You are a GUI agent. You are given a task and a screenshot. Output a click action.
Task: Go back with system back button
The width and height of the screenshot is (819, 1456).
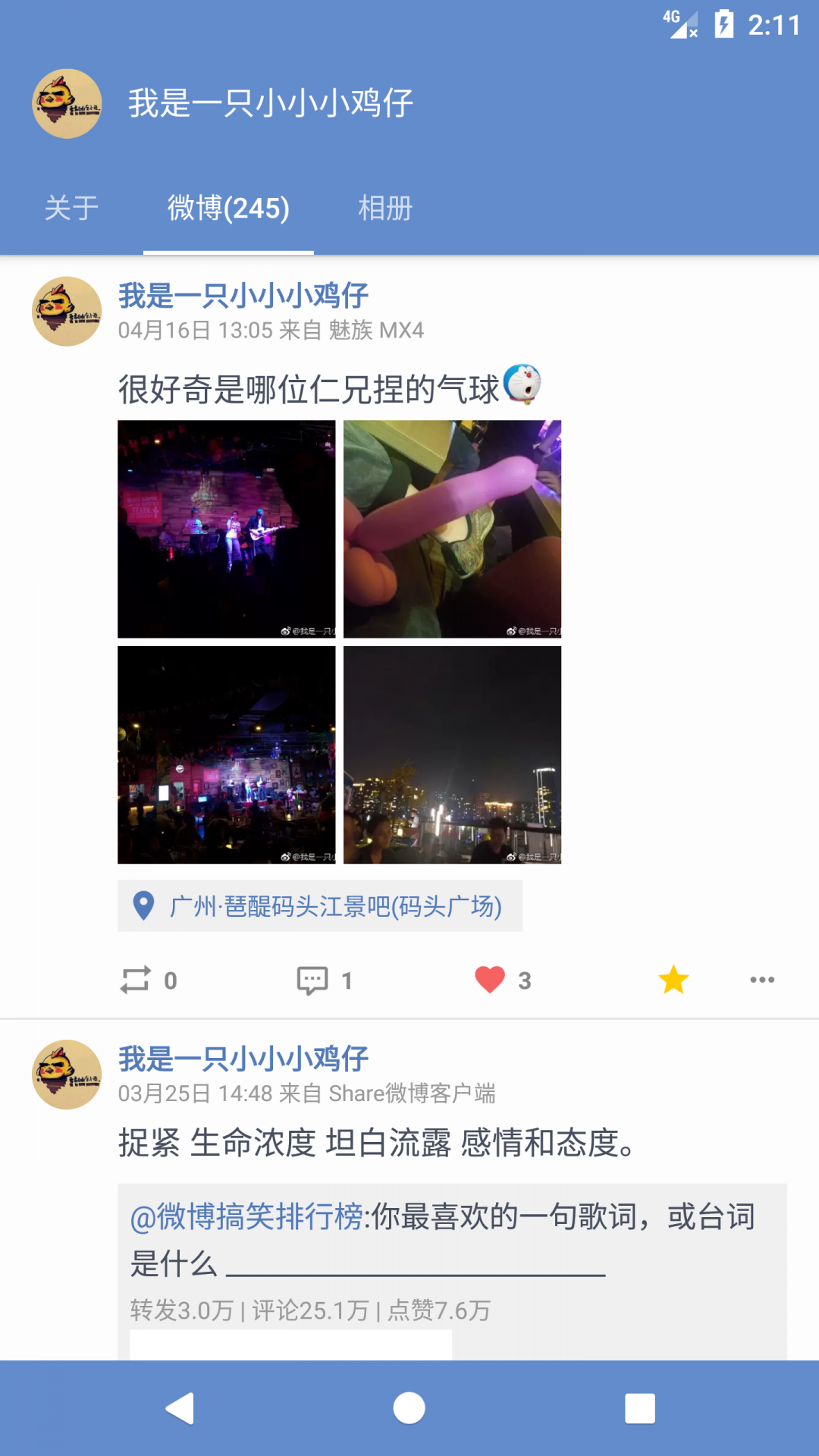click(180, 1408)
